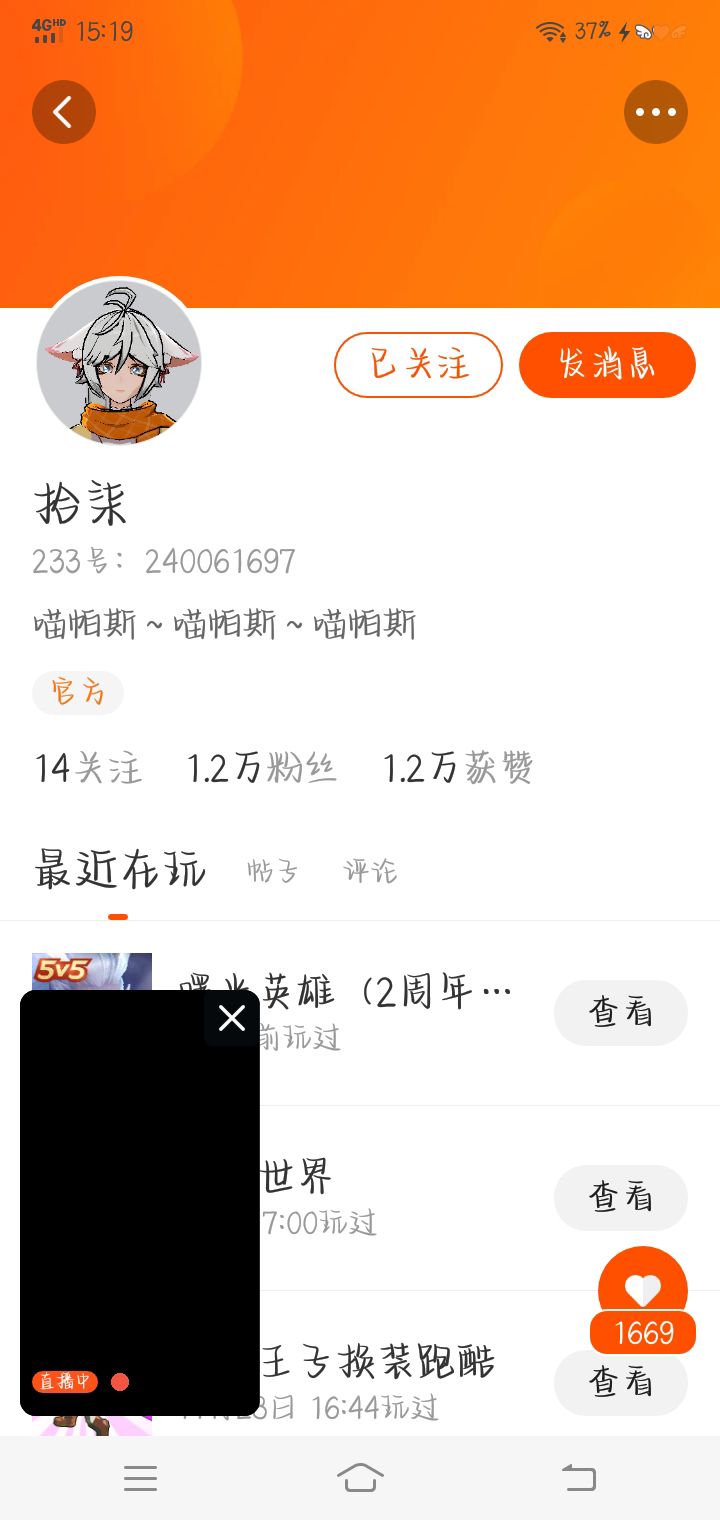Image resolution: width=720 pixels, height=1520 pixels.
Task: Open the system recent apps menu
Action: (x=140, y=1478)
